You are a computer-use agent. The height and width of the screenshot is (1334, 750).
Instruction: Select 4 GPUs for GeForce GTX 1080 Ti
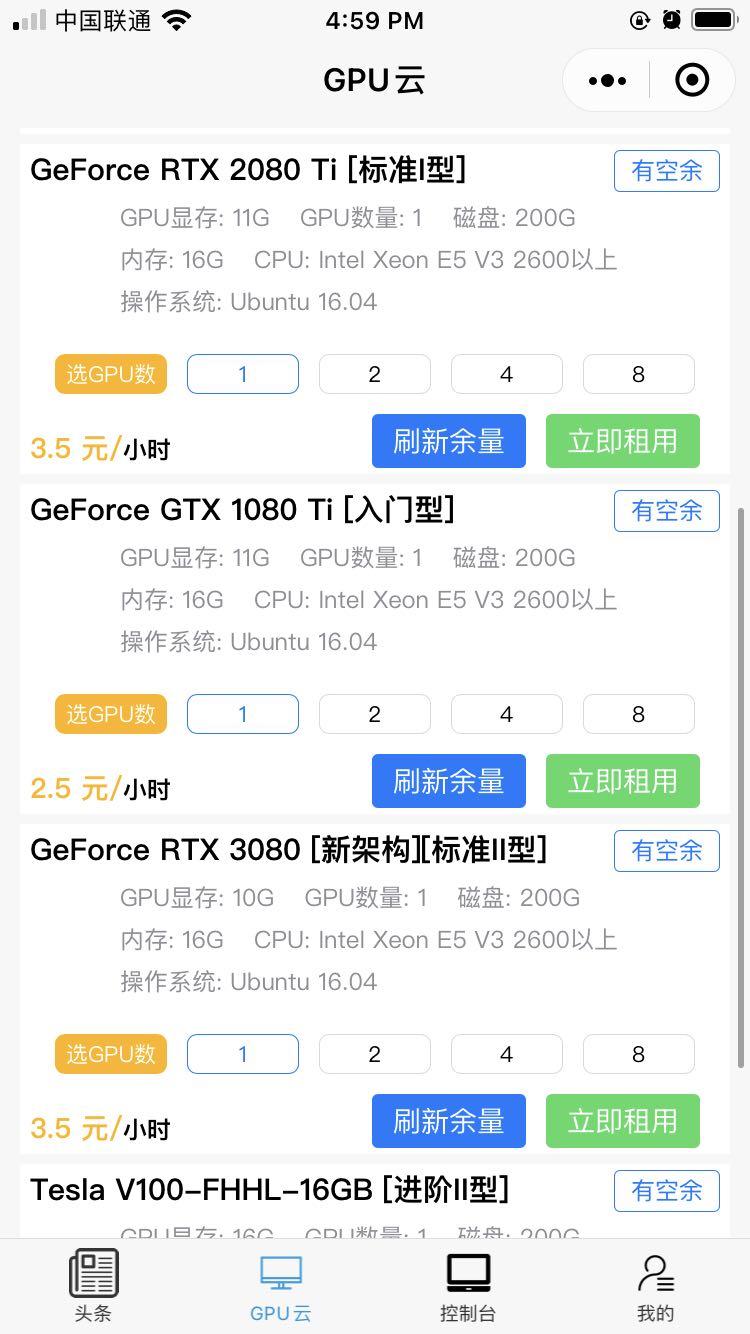507,714
